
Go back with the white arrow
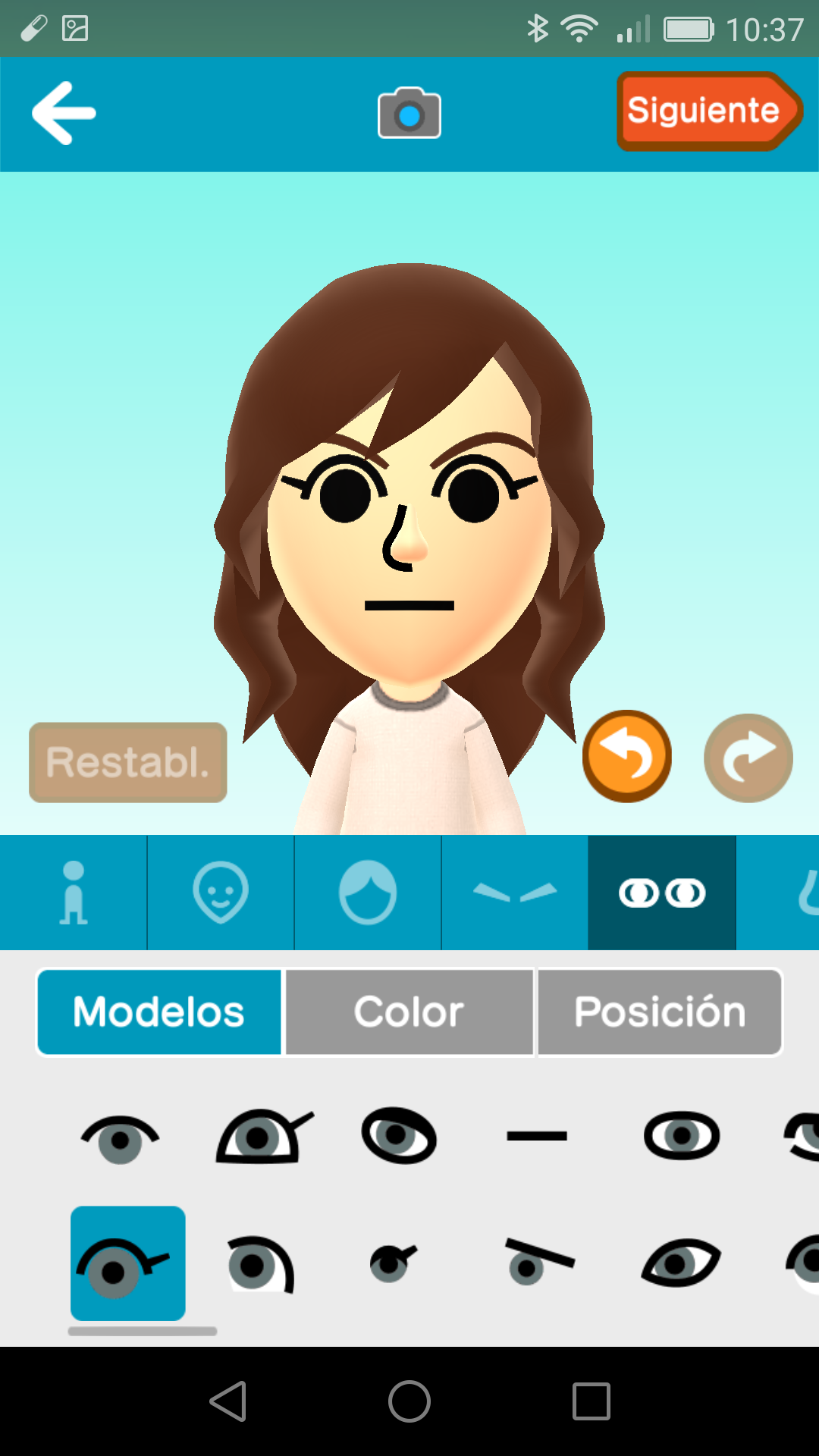pos(64,113)
